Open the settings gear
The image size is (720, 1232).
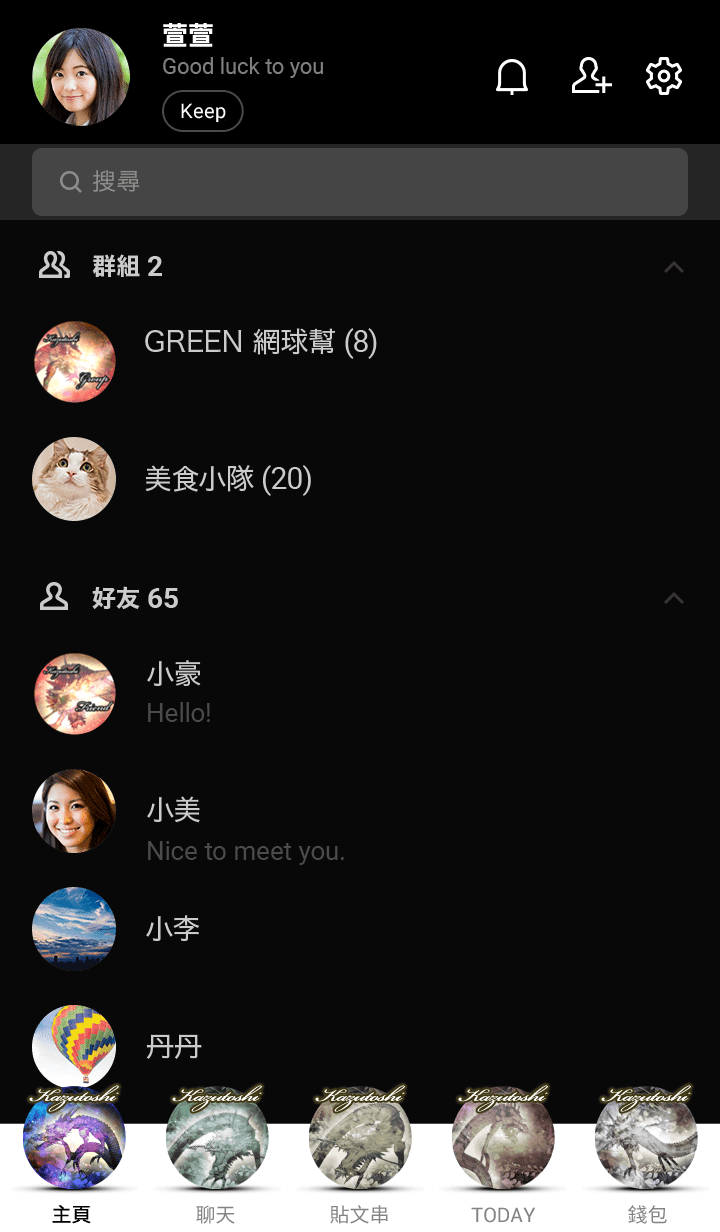[664, 77]
